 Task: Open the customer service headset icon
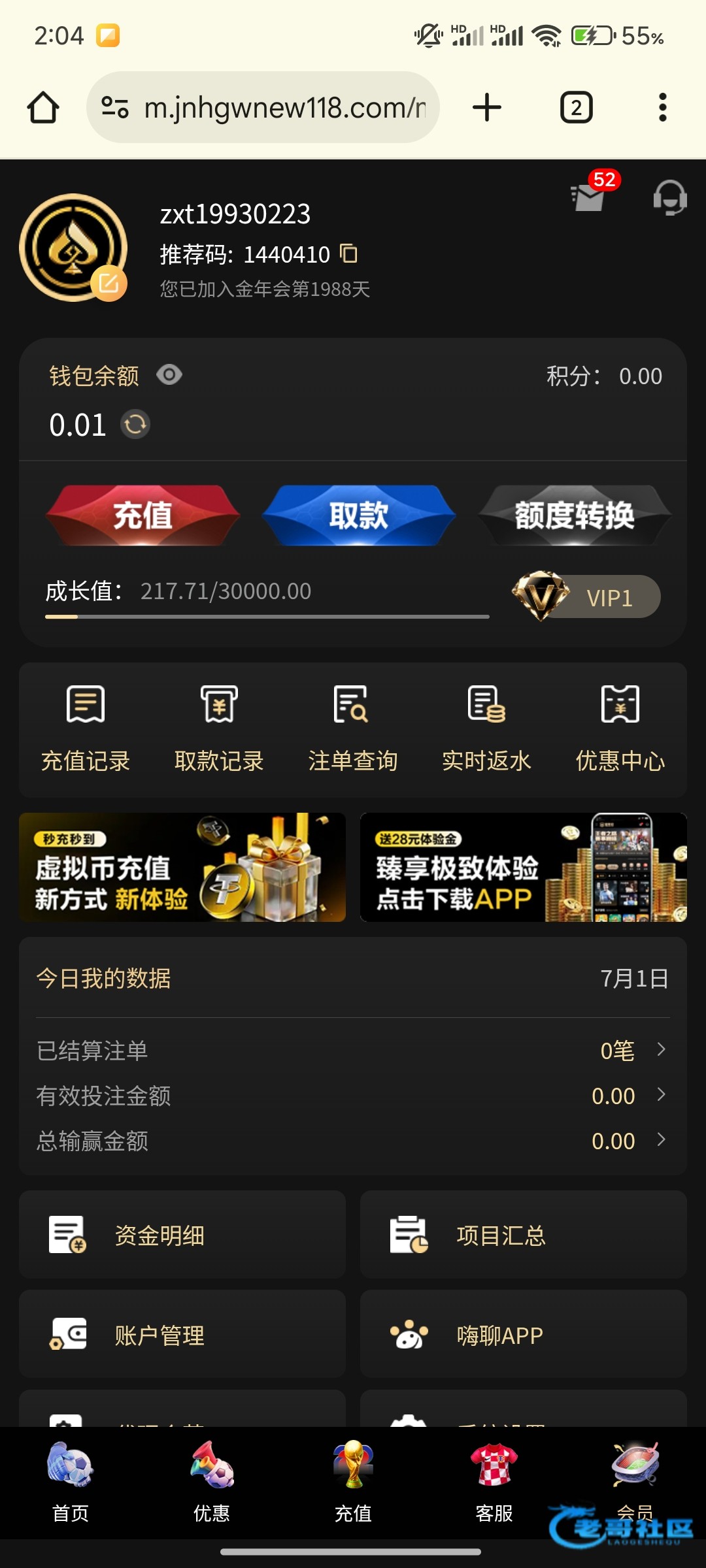click(x=670, y=197)
